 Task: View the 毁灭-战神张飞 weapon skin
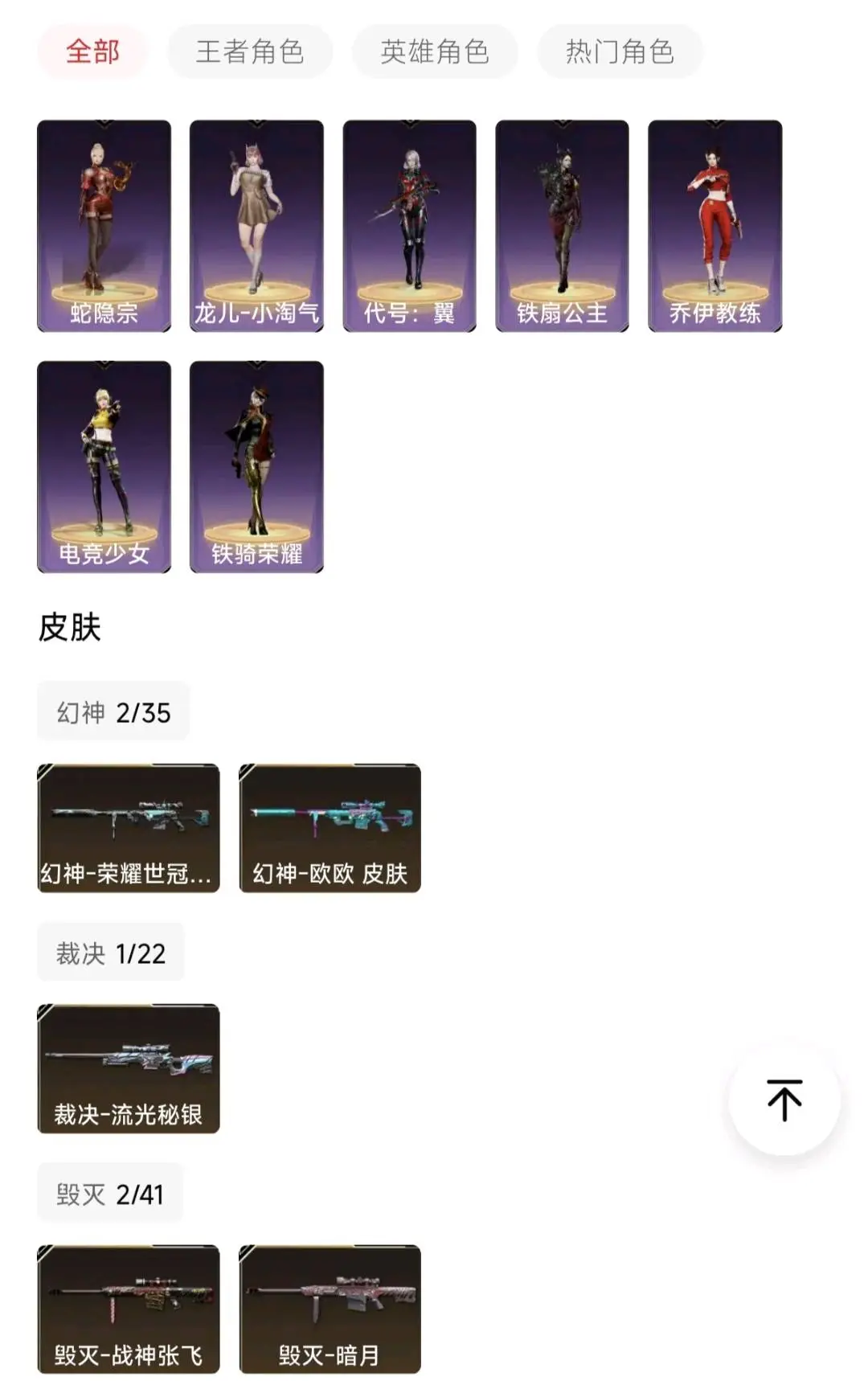click(129, 1309)
